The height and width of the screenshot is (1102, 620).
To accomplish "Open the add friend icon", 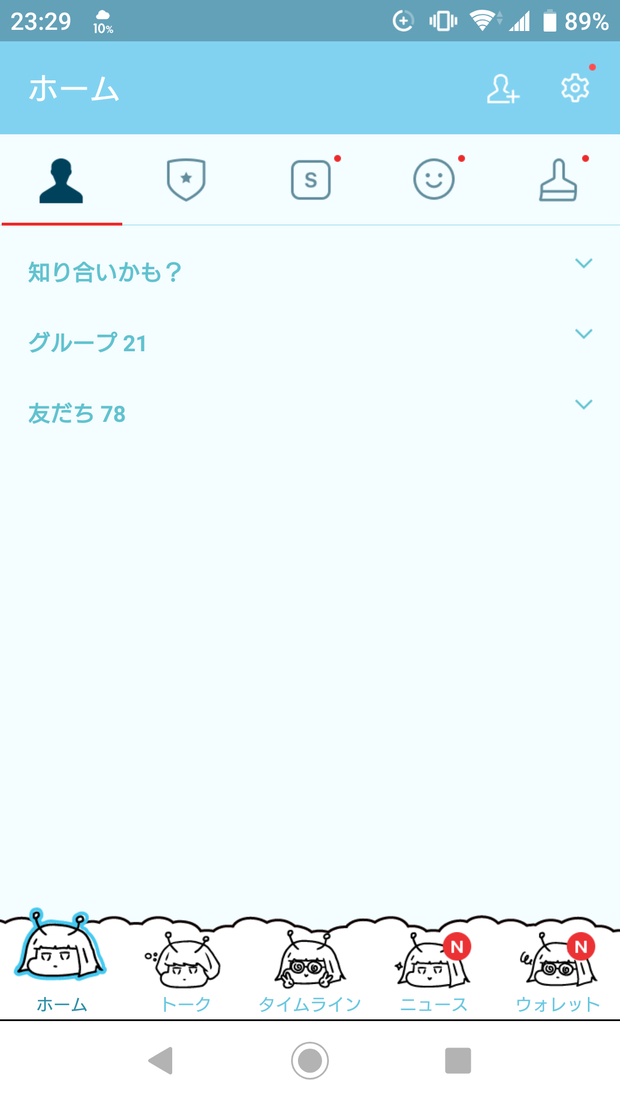I will tap(503, 89).
